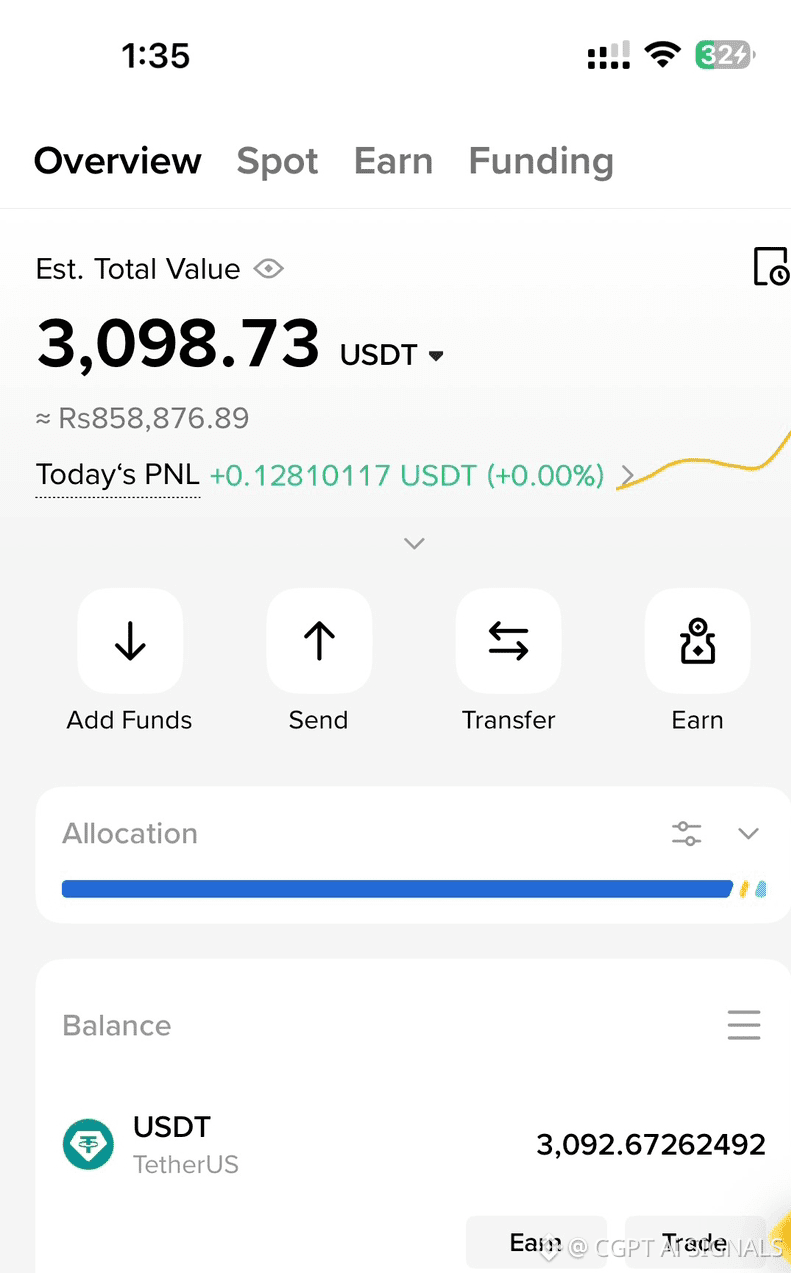Open the USDT TetherUS balance row

[x=414, y=1145]
